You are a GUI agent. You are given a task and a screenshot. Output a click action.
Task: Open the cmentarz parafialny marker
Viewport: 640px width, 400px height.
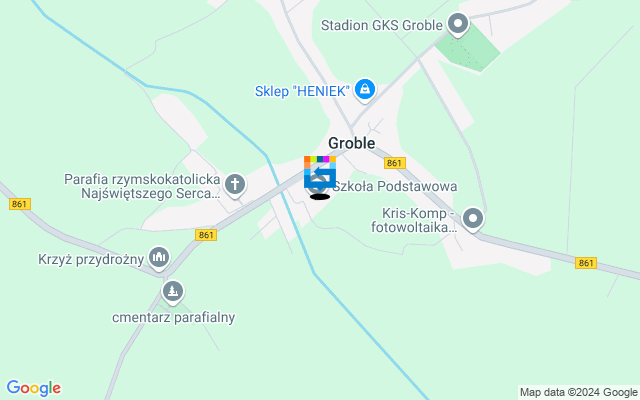(x=173, y=292)
